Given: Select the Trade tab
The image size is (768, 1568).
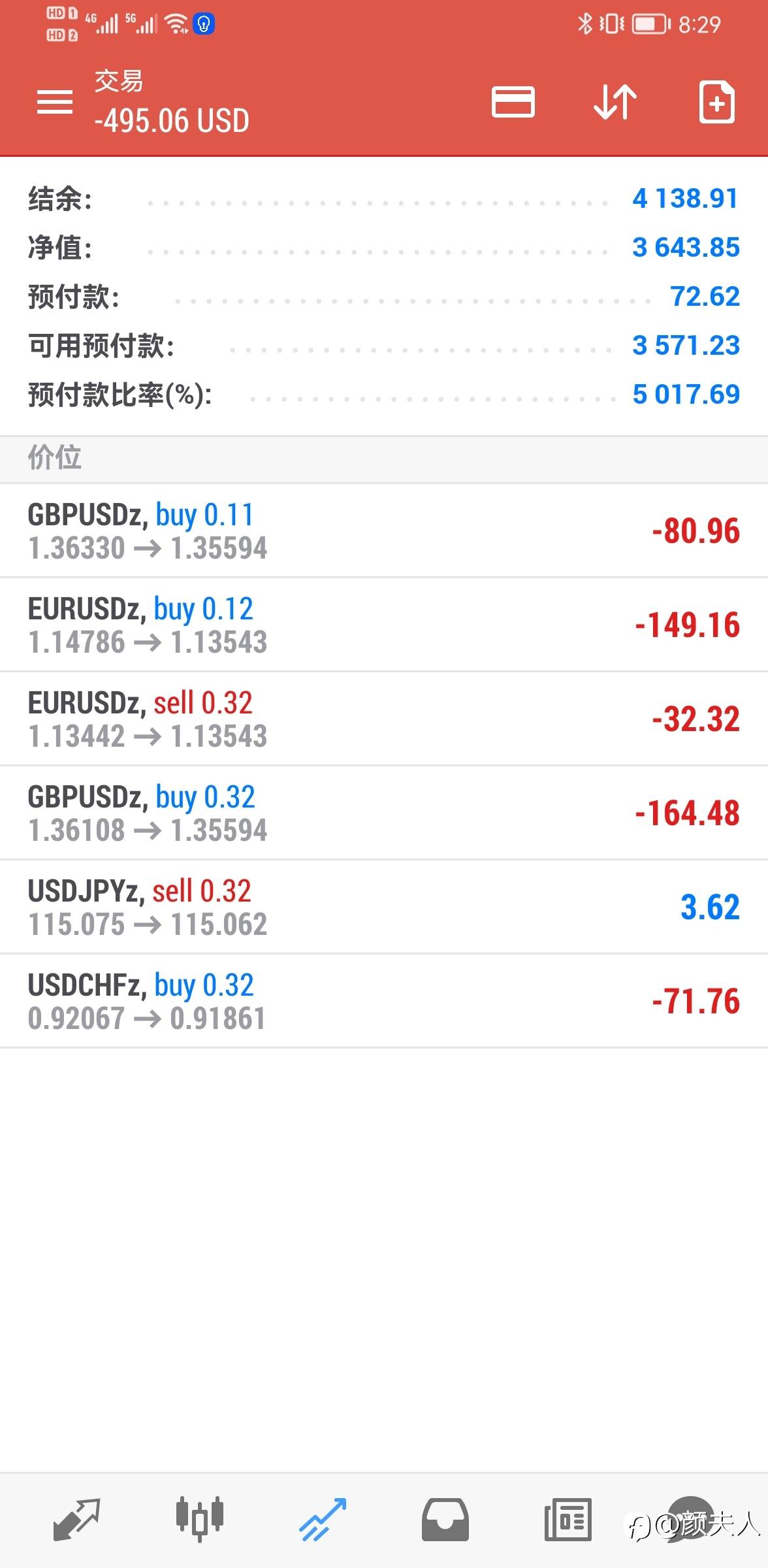Looking at the screenshot, I should (323, 1519).
